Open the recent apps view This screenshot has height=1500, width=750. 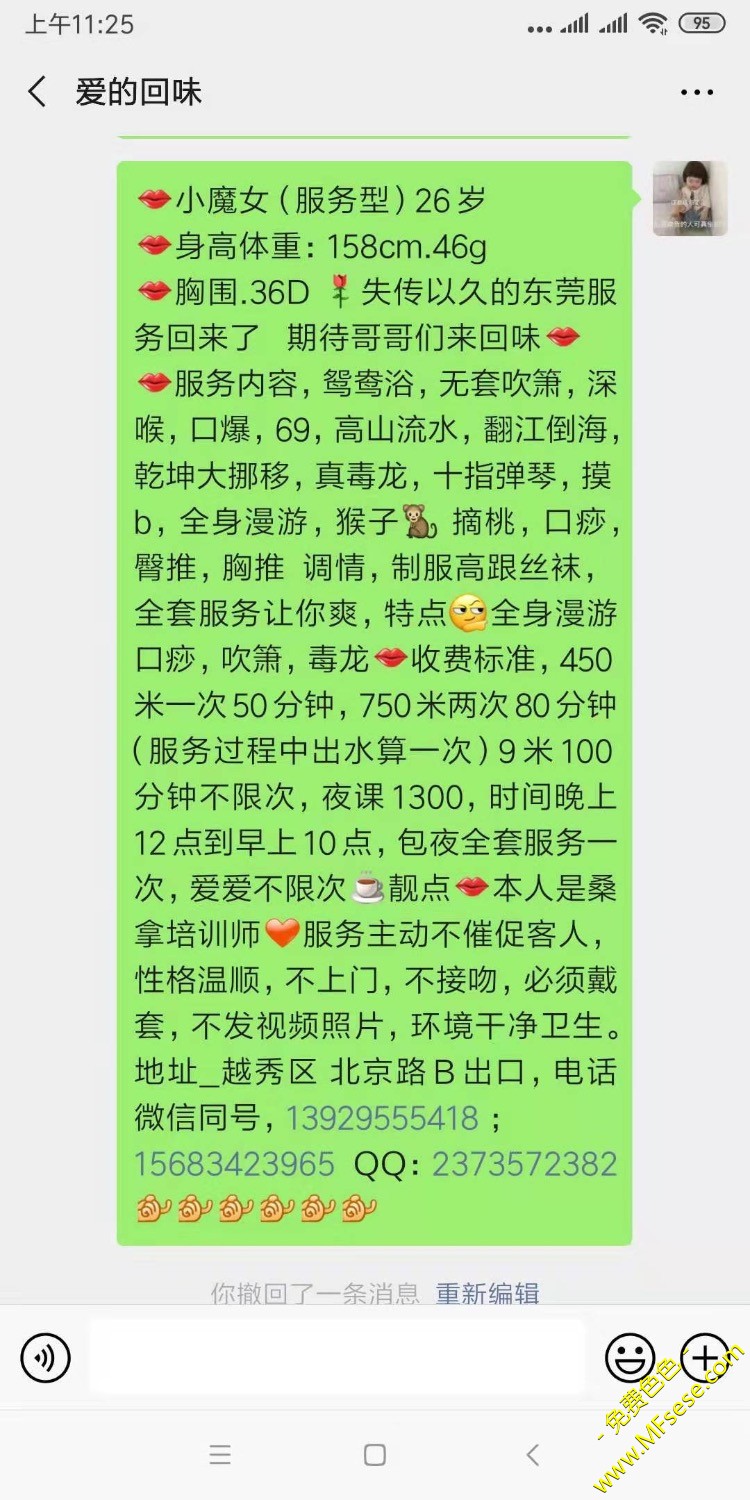click(220, 1455)
